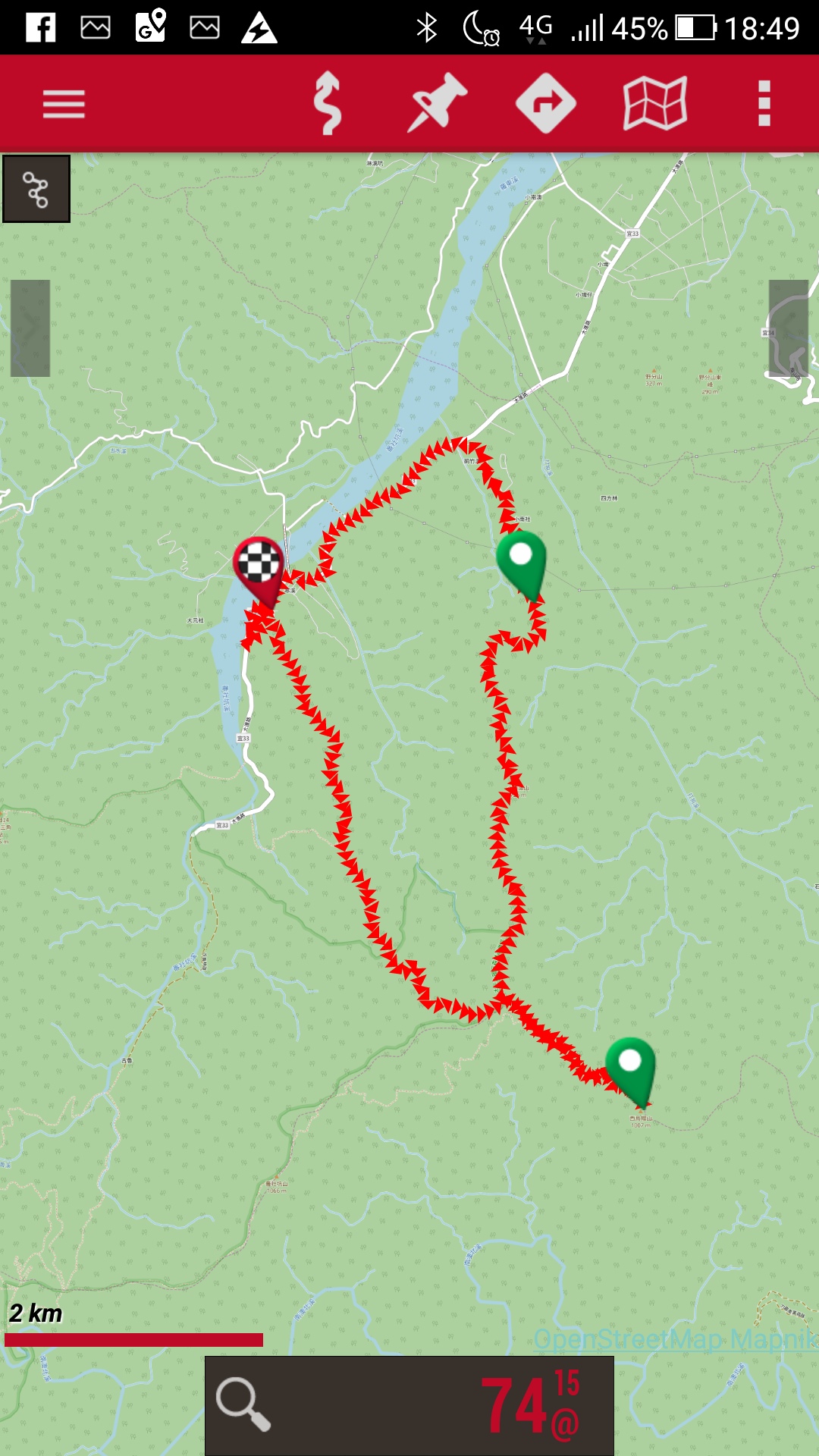Expand the right side panel handle
This screenshot has width=819, height=1456.
coord(789,328)
